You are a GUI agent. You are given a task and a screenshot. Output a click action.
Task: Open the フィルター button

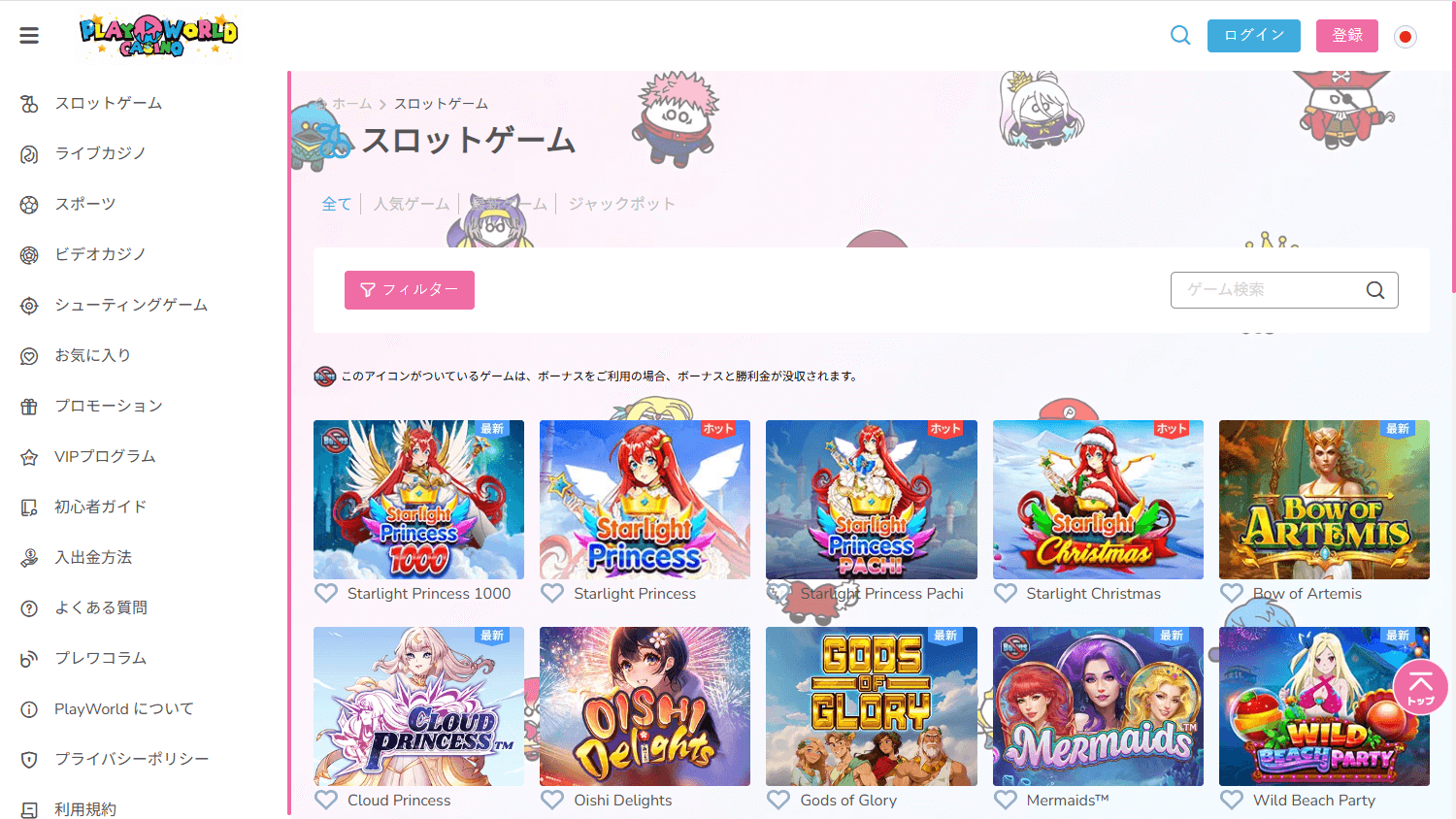click(x=409, y=290)
